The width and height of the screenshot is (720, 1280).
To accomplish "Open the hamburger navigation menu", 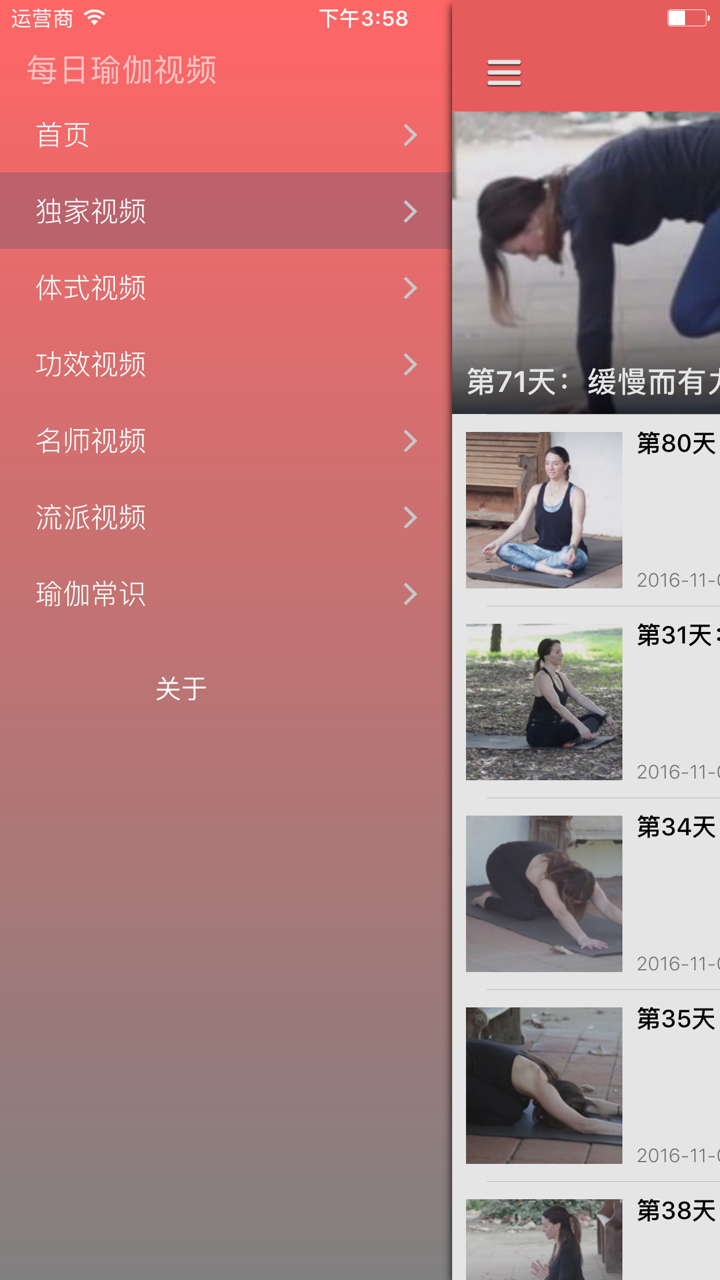I will tap(503, 73).
